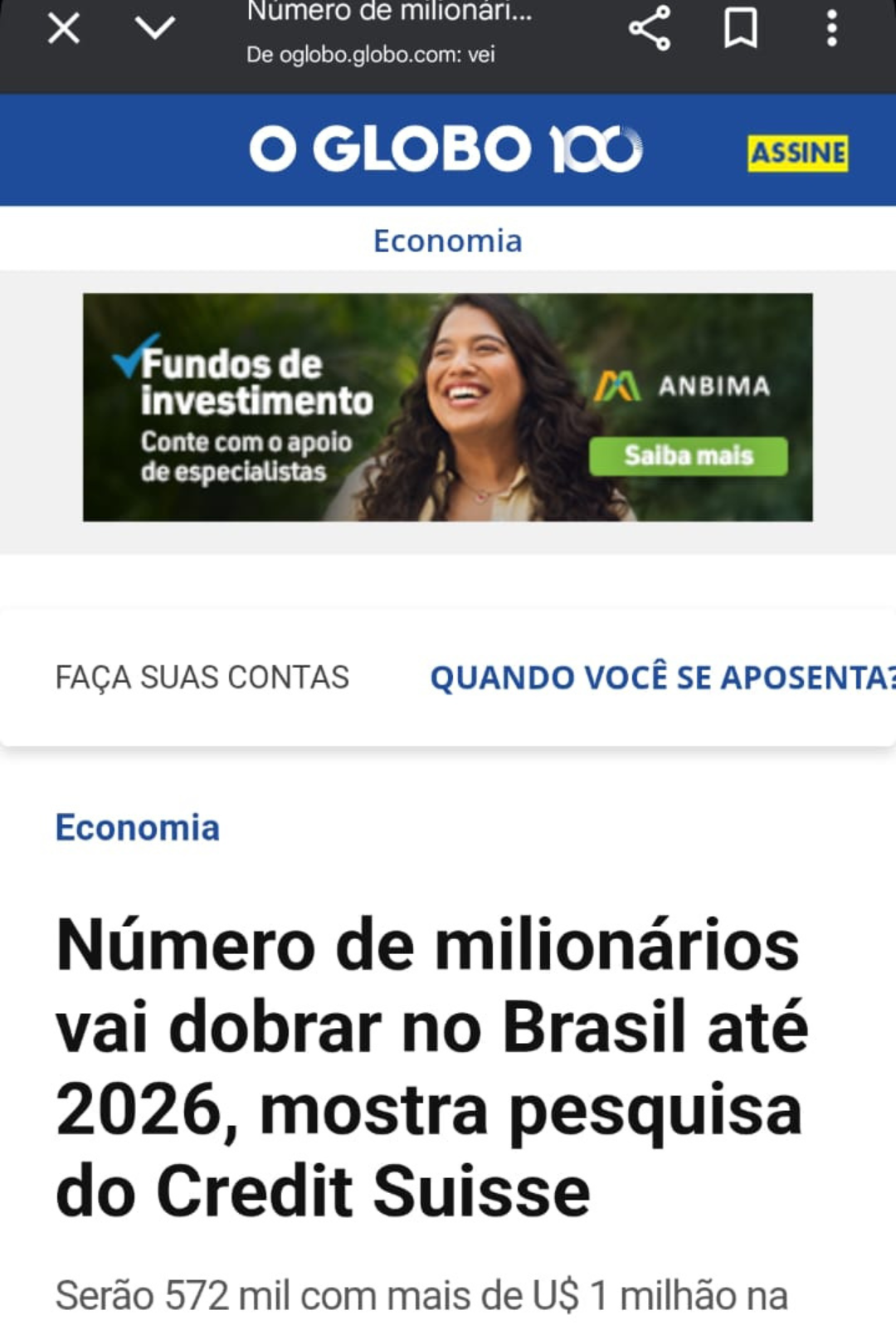Image resolution: width=896 pixels, height=1325 pixels.
Task: Open Quando você se aposenta link
Action: pos(661,677)
